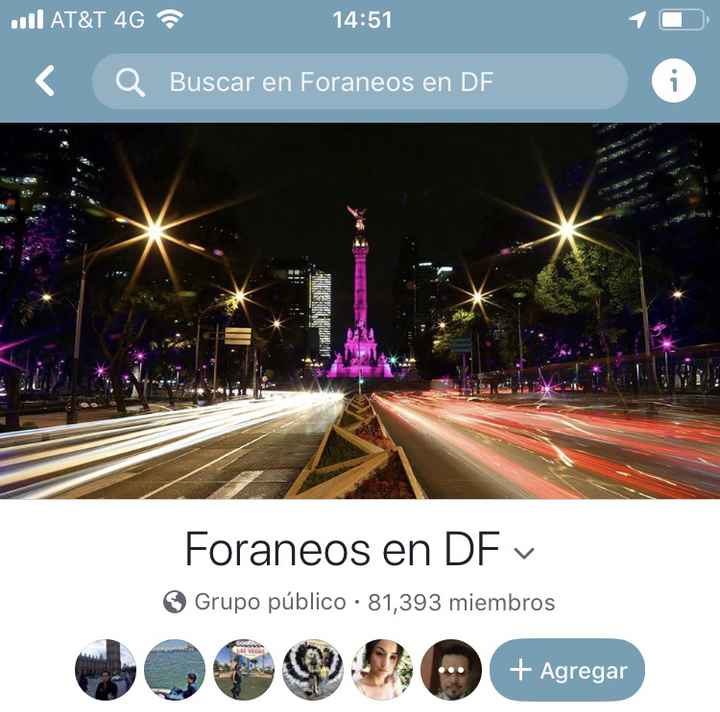This screenshot has width=720, height=712.
Task: Tap Agregar to add members
Action: (x=567, y=670)
